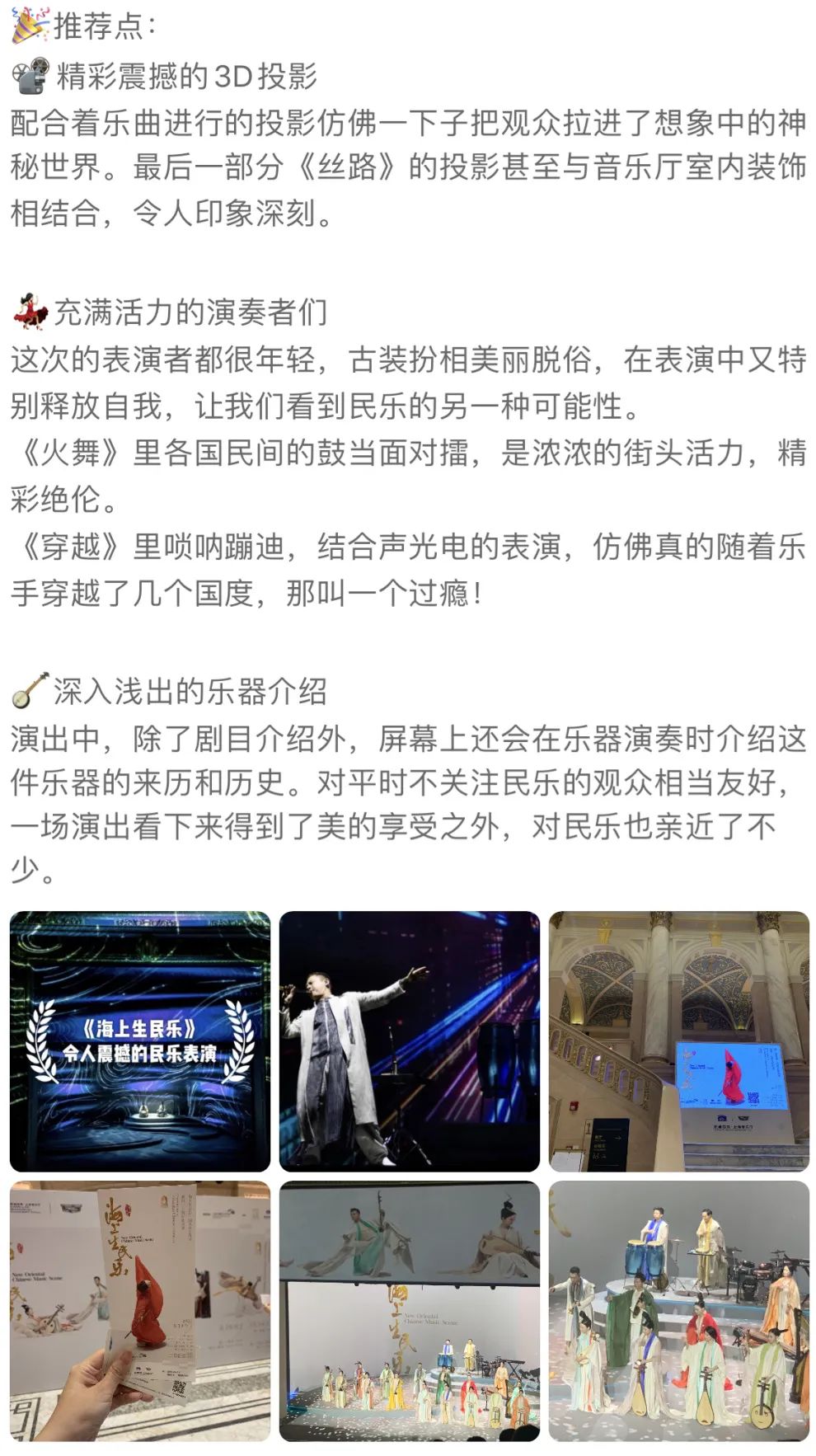The height and width of the screenshot is (1456, 816).
Task: View the photo of singer with outstretched arm
Action: tap(409, 1040)
